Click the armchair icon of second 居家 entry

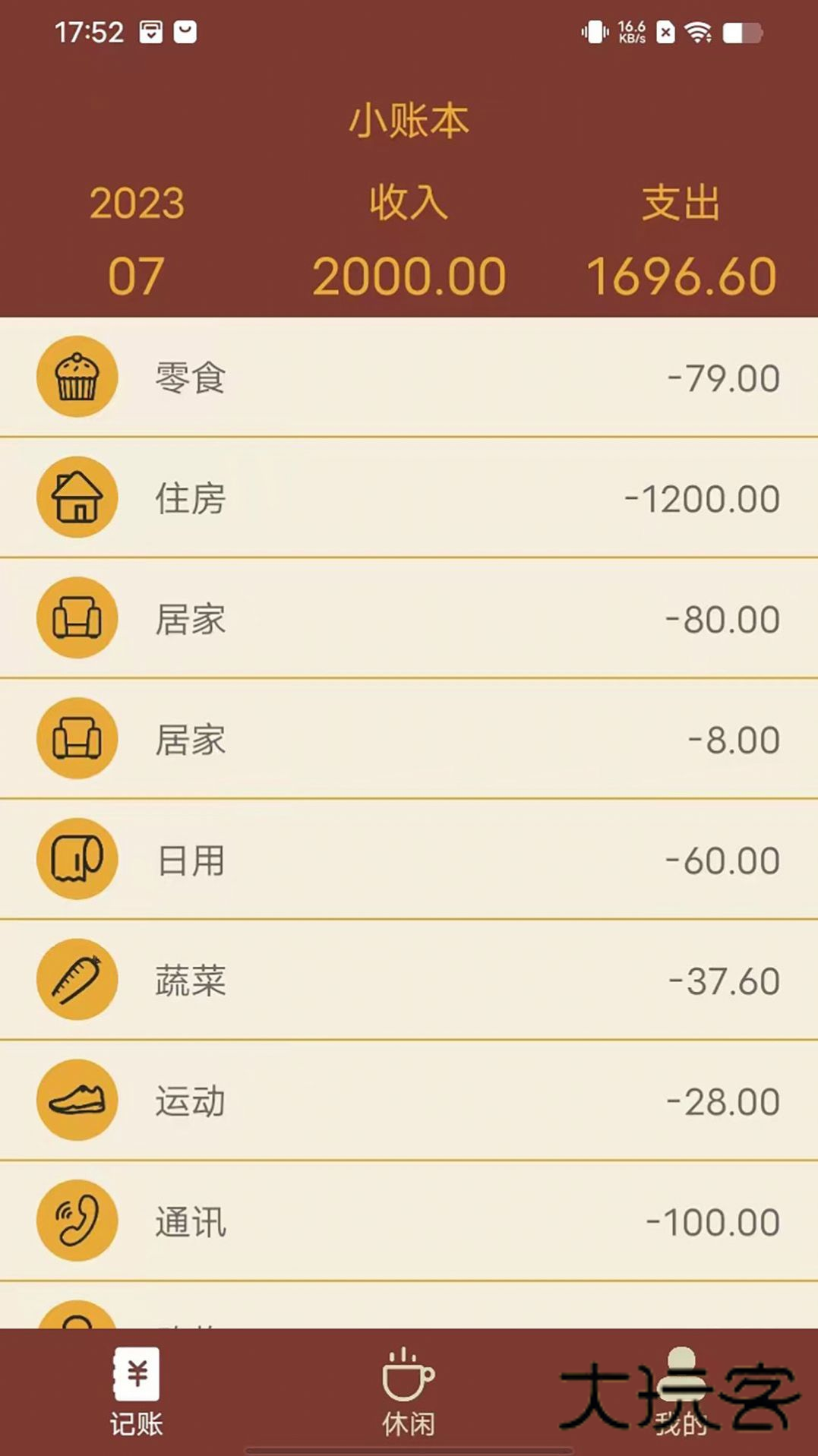coord(77,739)
